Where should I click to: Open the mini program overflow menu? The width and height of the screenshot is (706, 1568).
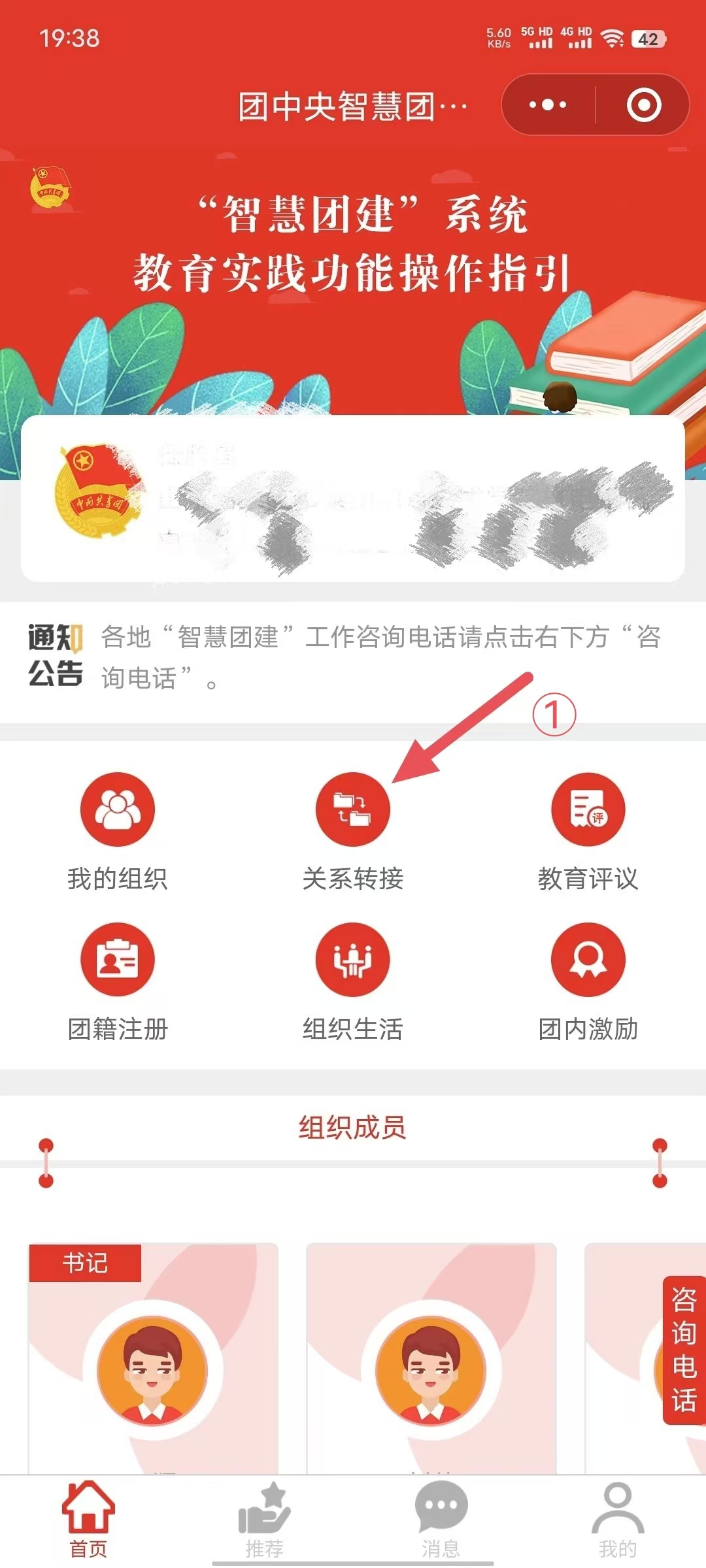(x=548, y=105)
